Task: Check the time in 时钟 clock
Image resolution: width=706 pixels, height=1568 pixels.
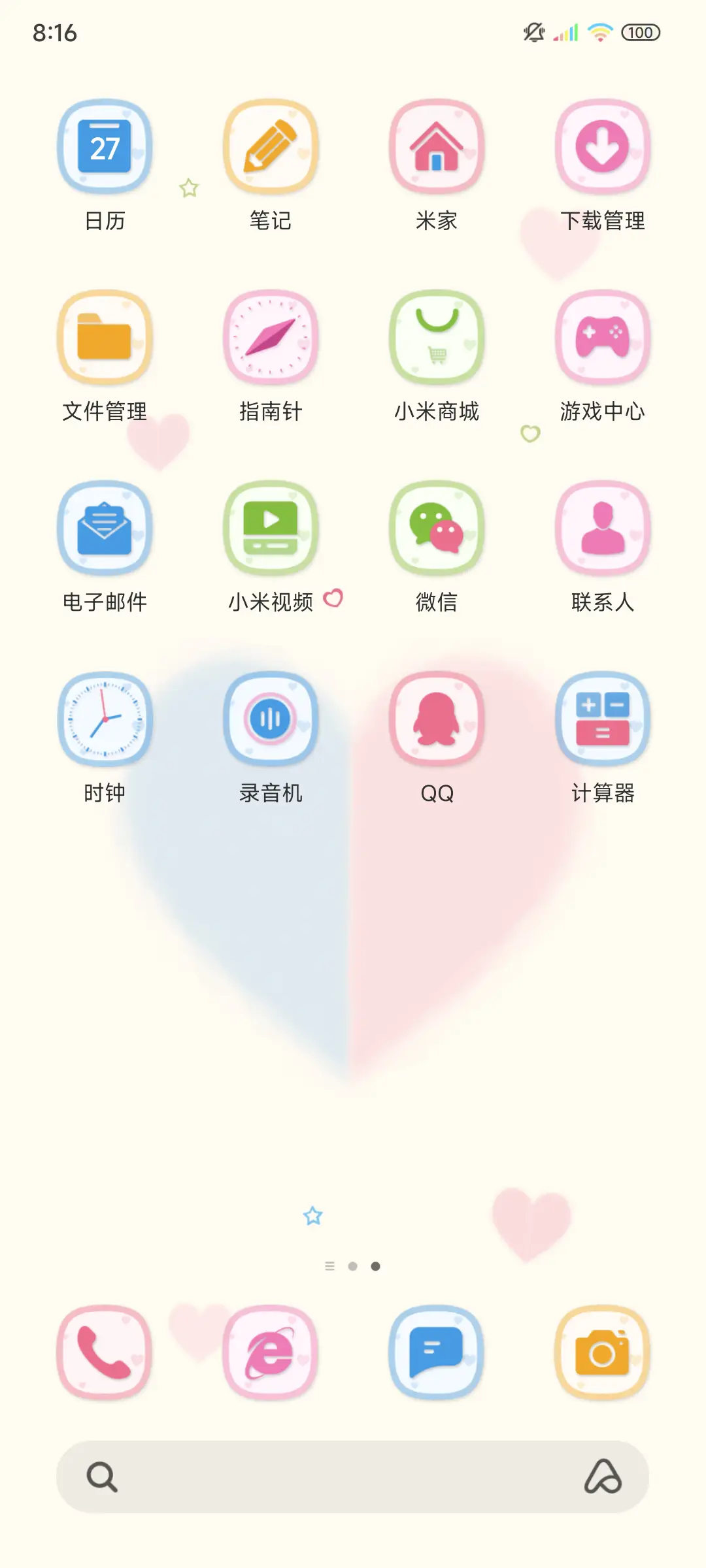Action: 105,719
